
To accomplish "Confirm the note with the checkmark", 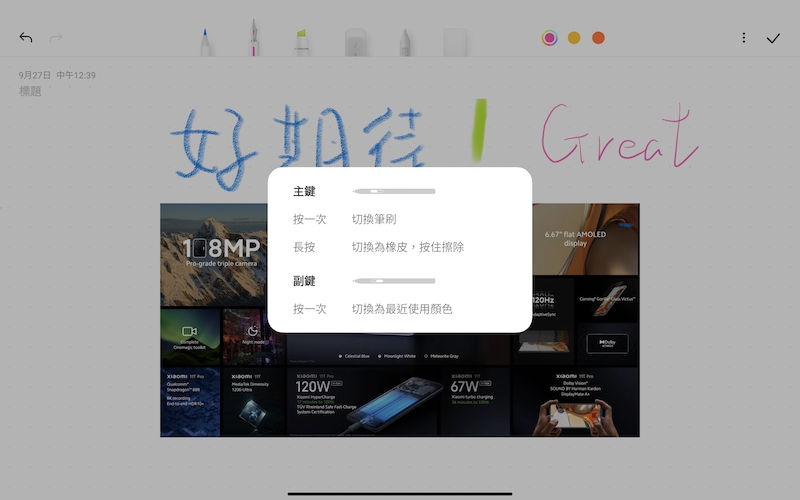I will pyautogui.click(x=773, y=38).
